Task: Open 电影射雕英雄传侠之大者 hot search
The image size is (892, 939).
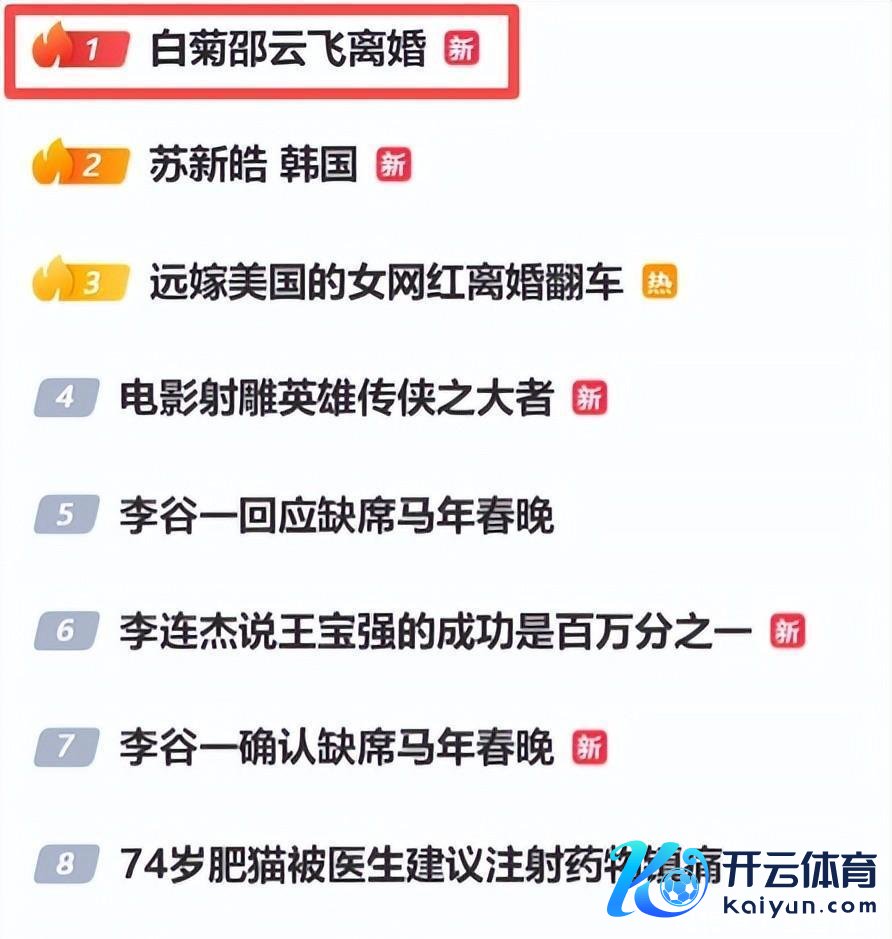Action: pos(336,399)
